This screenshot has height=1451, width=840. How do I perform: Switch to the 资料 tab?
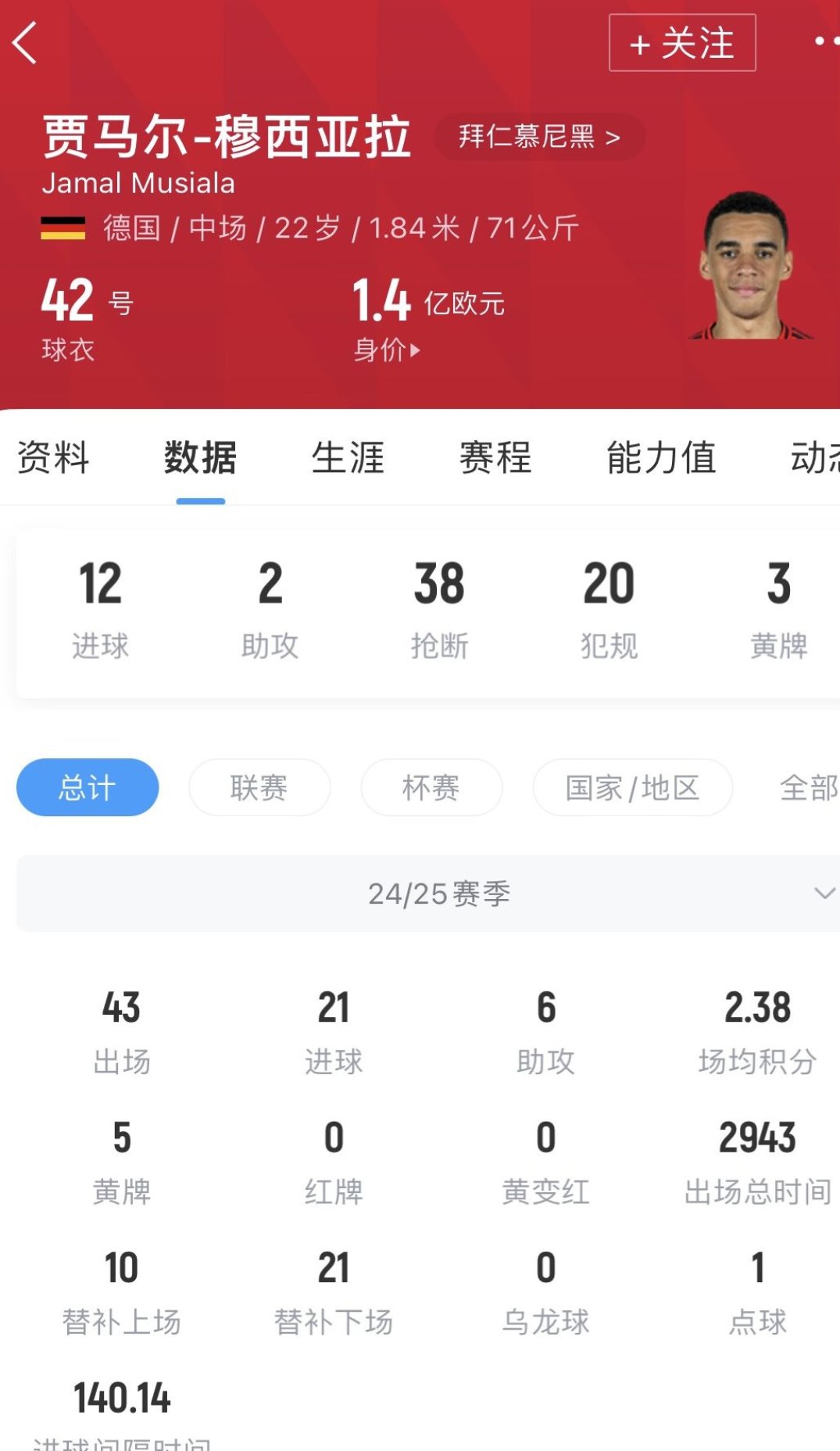(53, 458)
